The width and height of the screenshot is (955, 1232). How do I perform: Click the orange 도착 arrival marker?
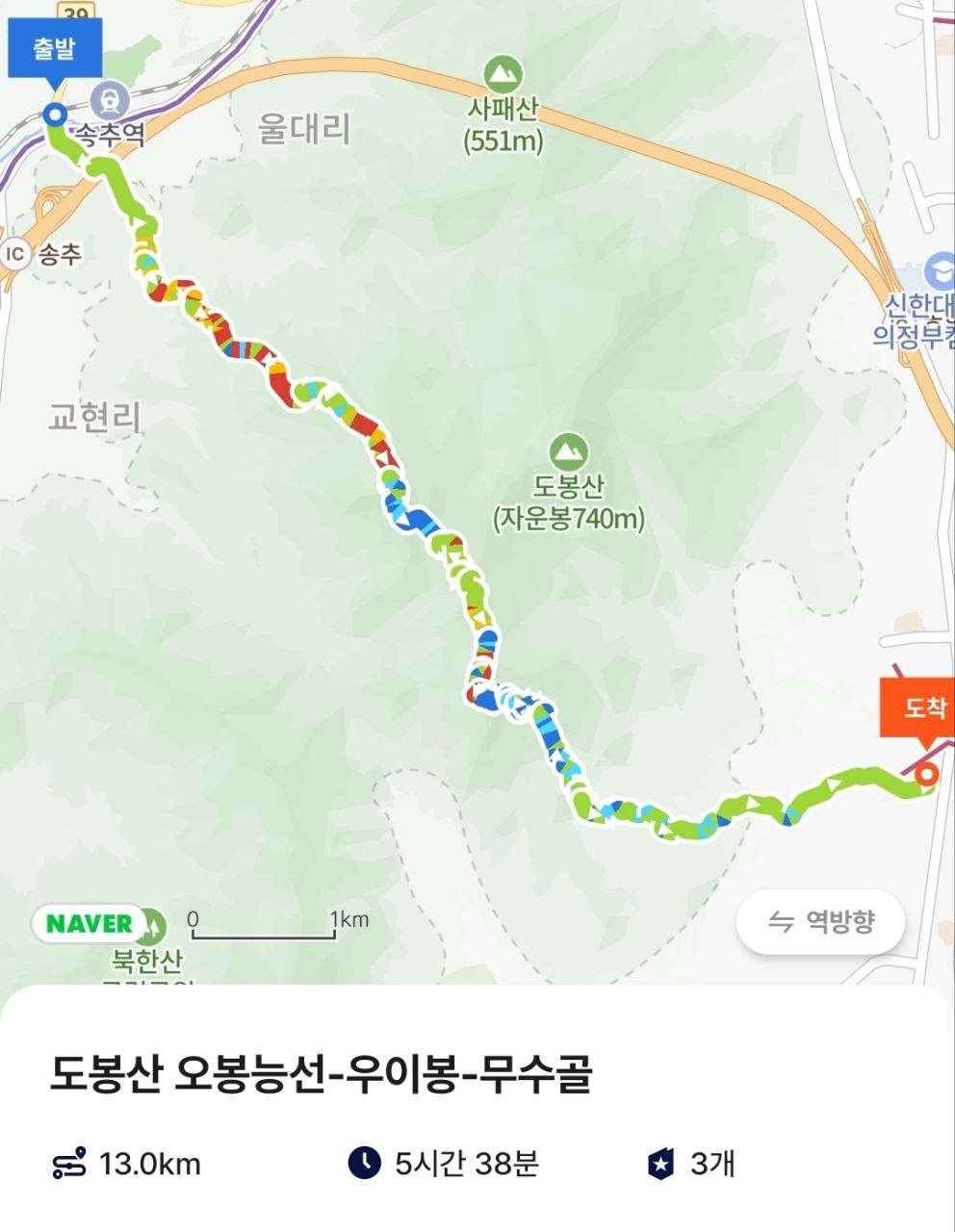coord(917,708)
